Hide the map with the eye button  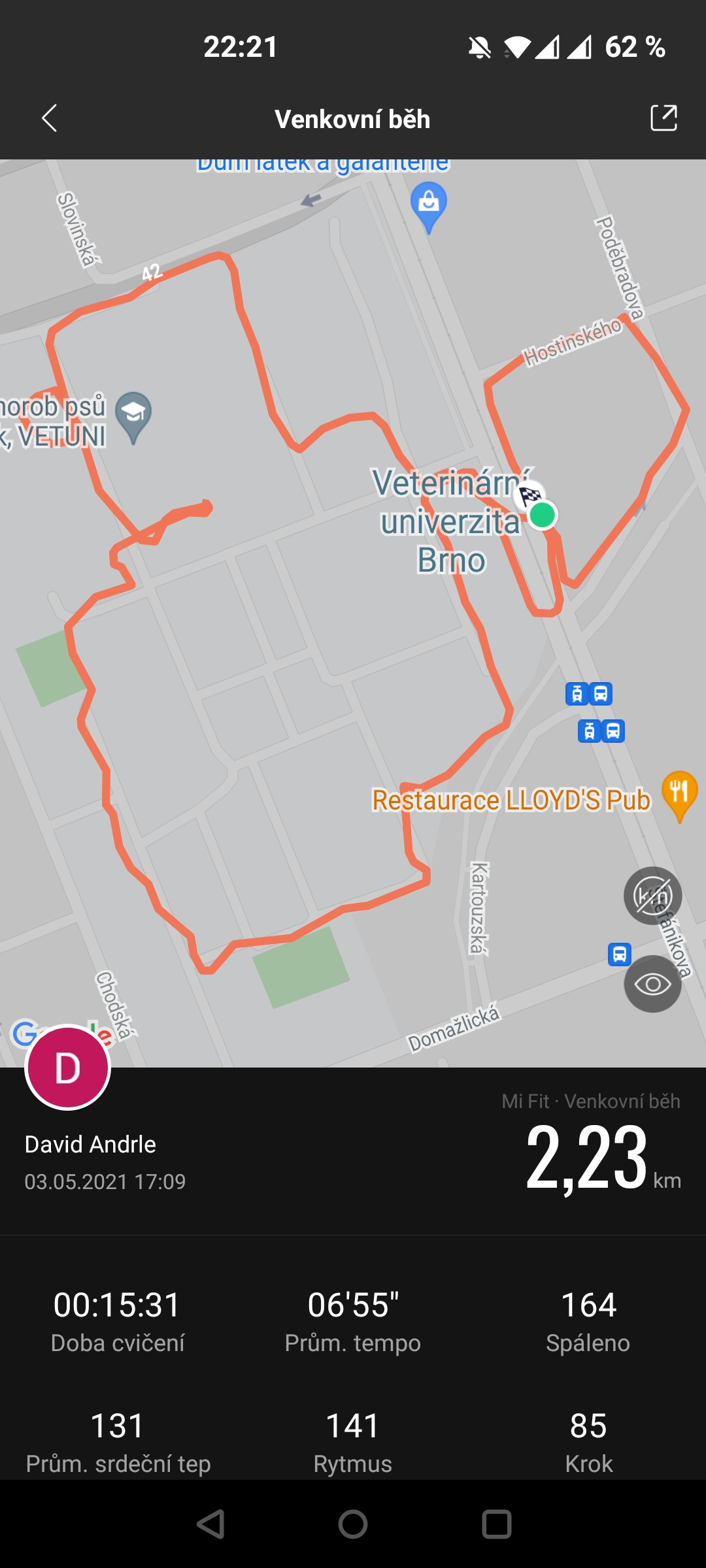point(652,984)
